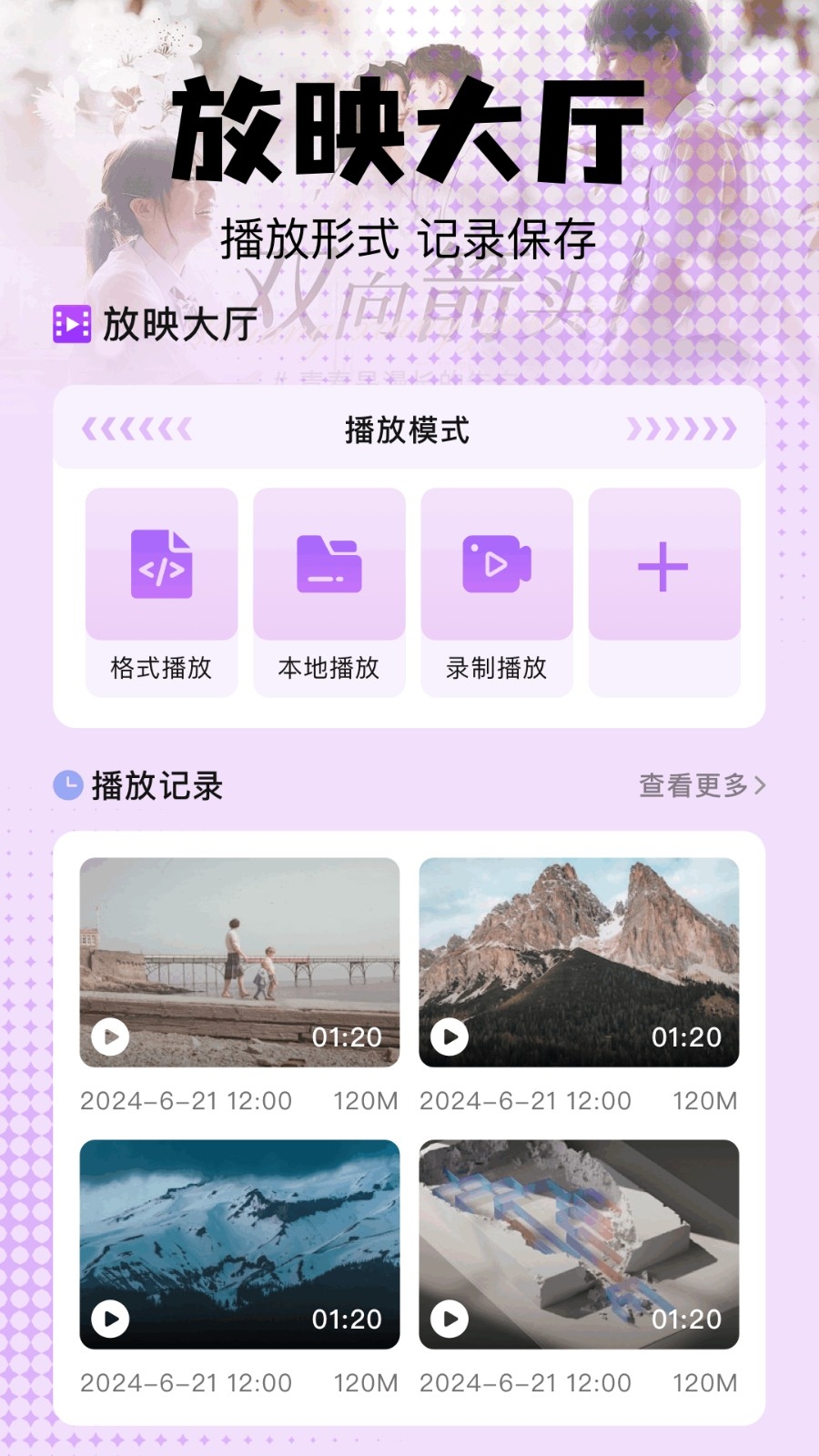
Task: Select the 格式播放 code-file icon
Action: pyautogui.click(x=161, y=564)
